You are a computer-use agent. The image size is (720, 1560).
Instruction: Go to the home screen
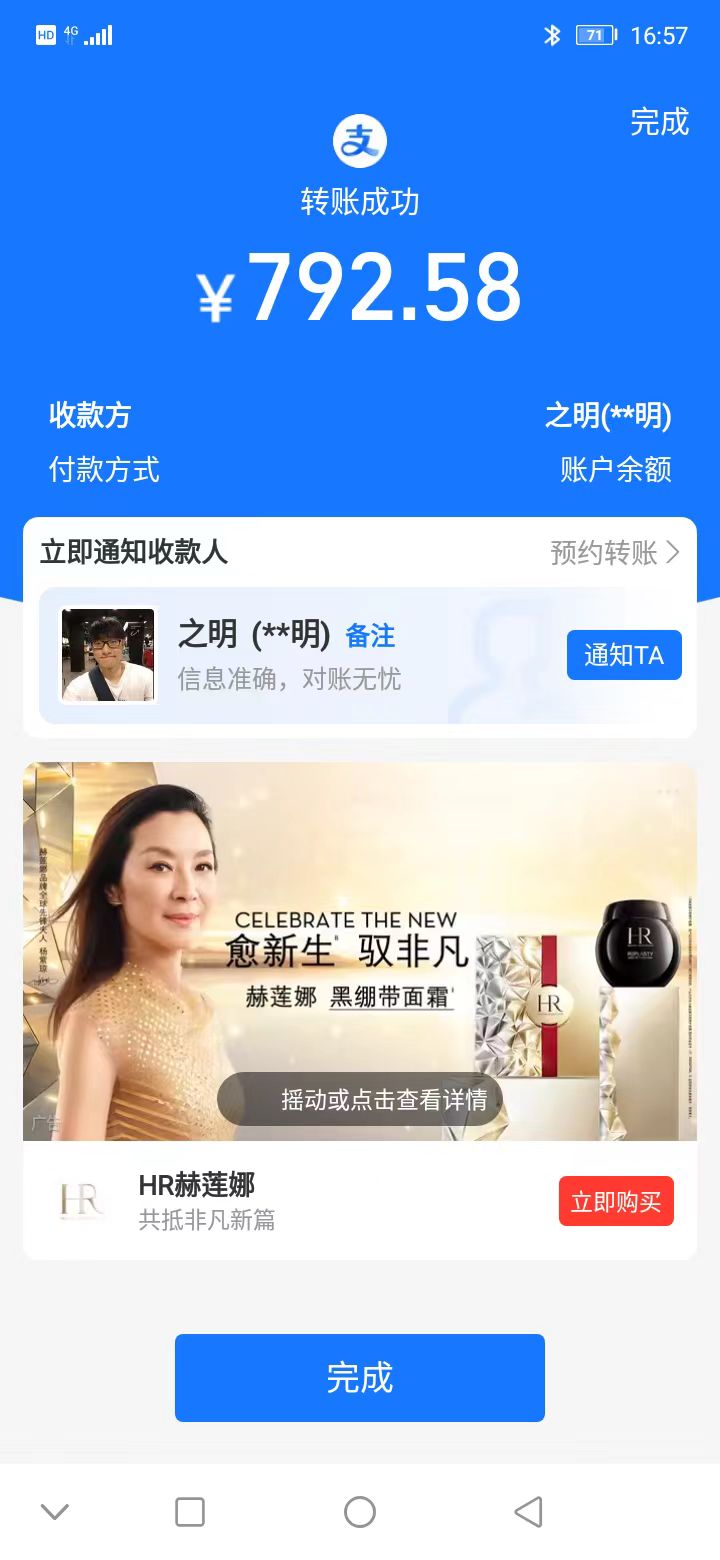tap(360, 1512)
